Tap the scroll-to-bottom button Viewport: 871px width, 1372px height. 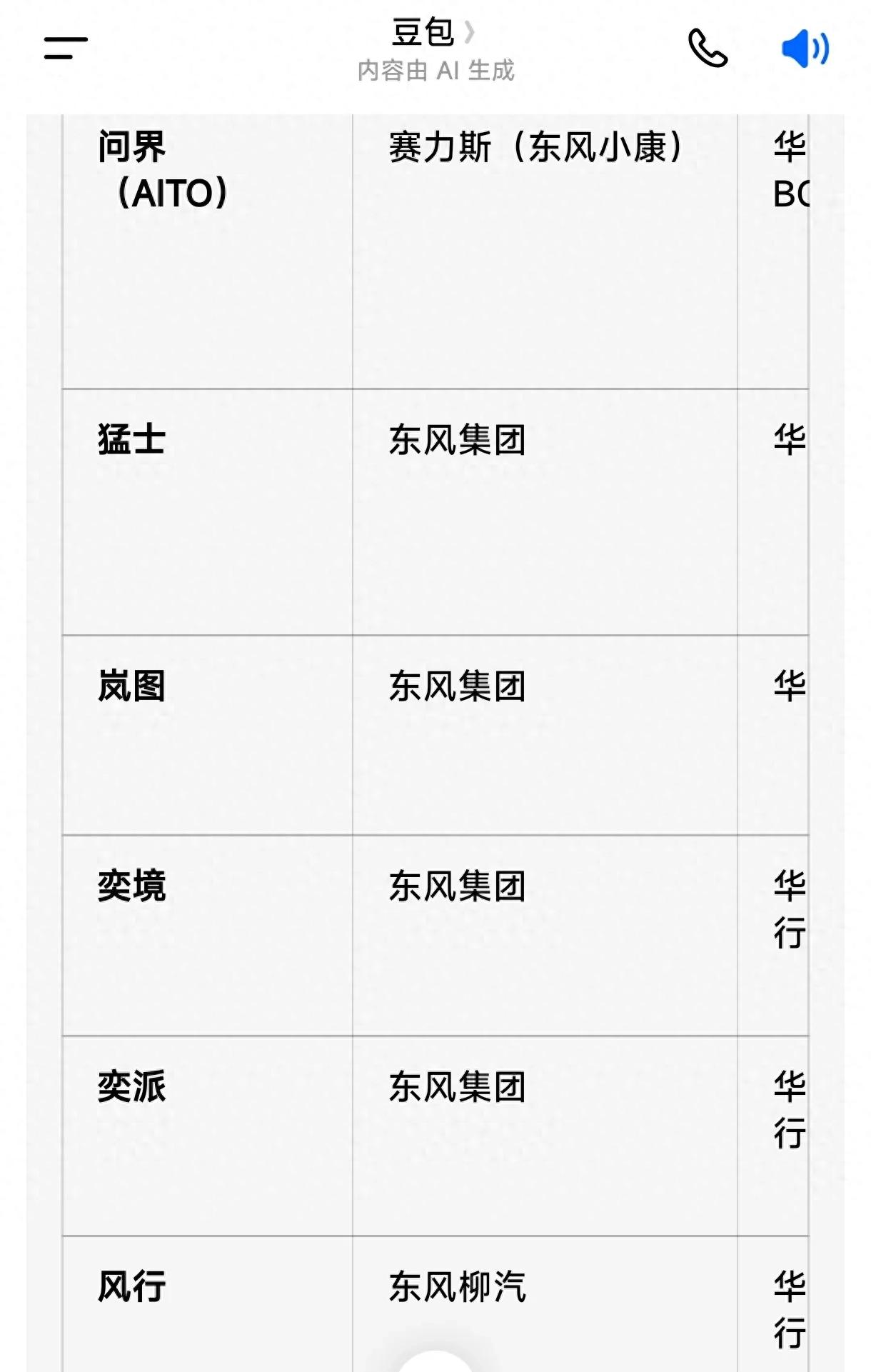click(x=435, y=1363)
